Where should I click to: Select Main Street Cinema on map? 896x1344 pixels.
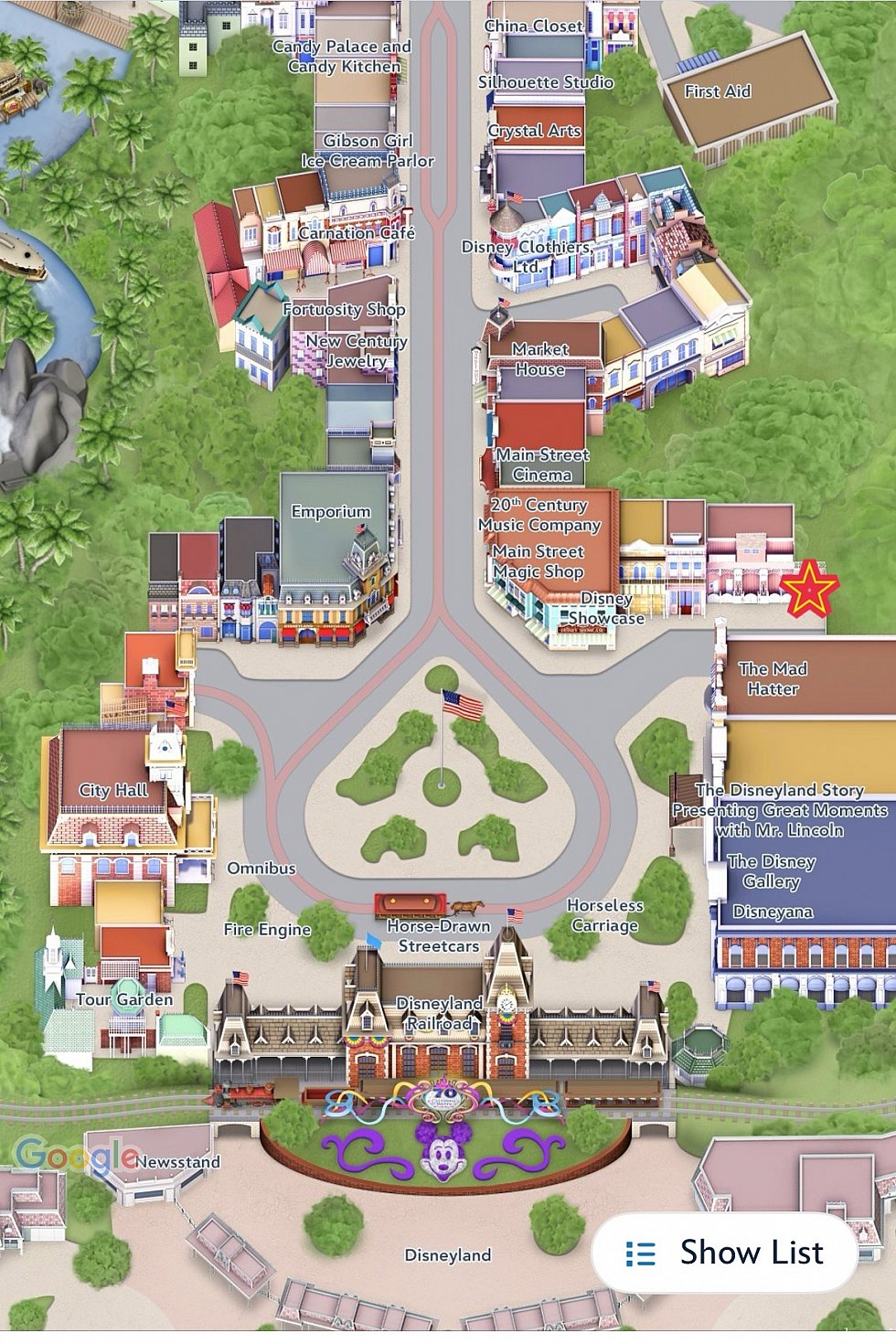click(x=542, y=464)
